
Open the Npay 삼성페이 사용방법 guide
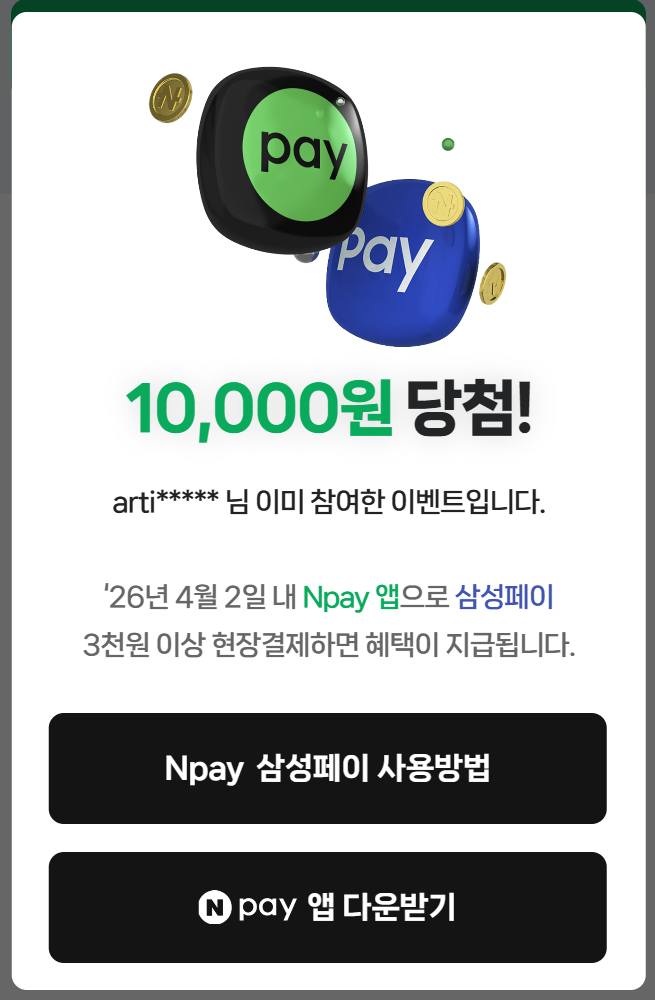[327, 768]
